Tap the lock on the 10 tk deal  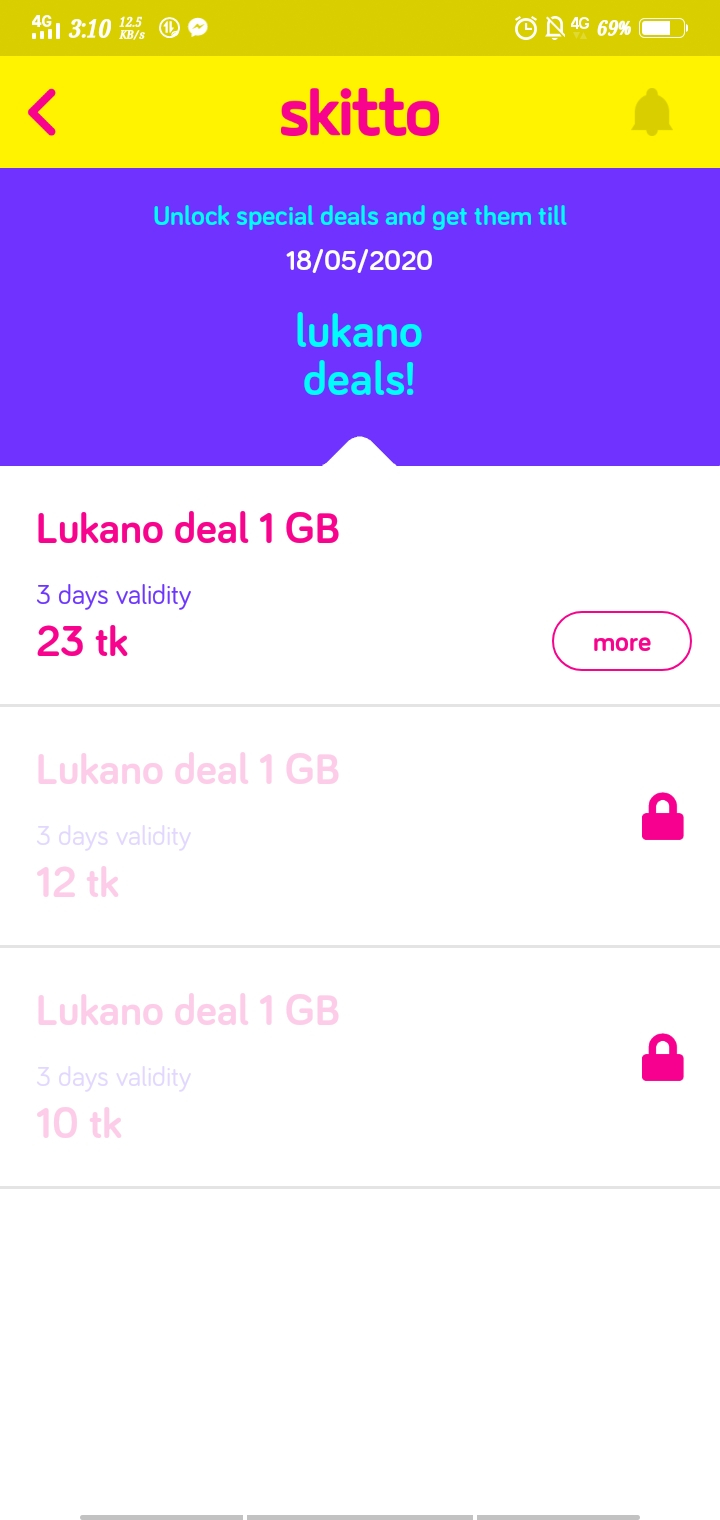coord(662,1058)
